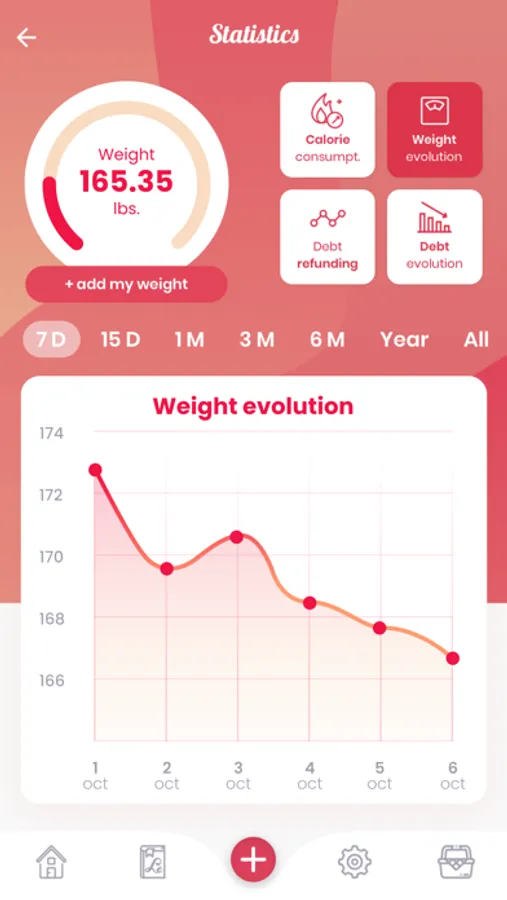507x900 pixels.
Task: Switch to the 3 M time range
Action: click(x=257, y=340)
